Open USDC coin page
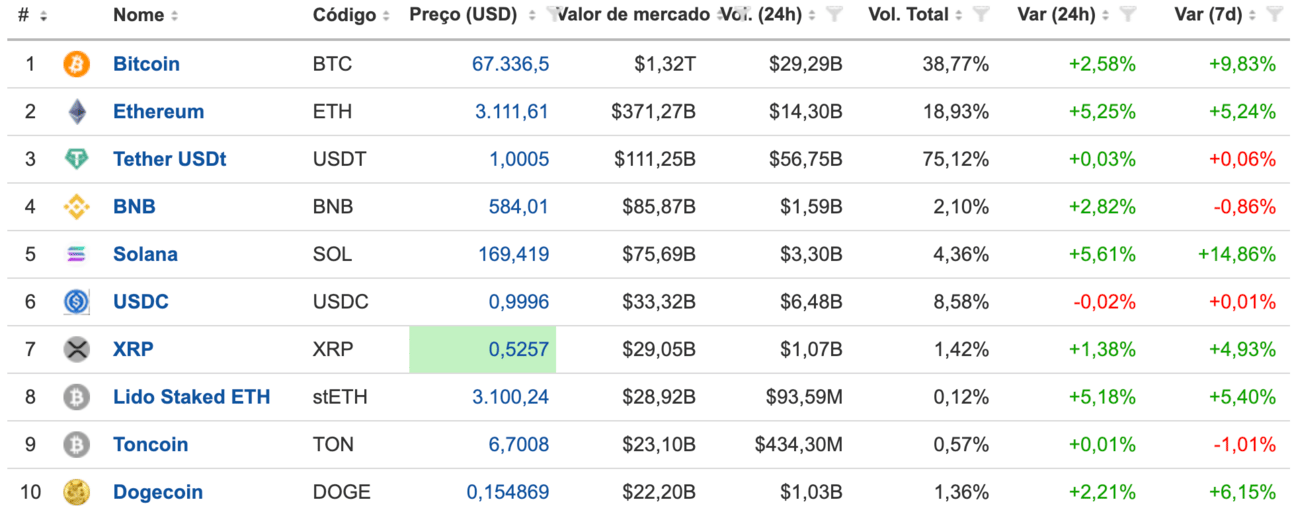The height and width of the screenshot is (510, 1292). (140, 302)
